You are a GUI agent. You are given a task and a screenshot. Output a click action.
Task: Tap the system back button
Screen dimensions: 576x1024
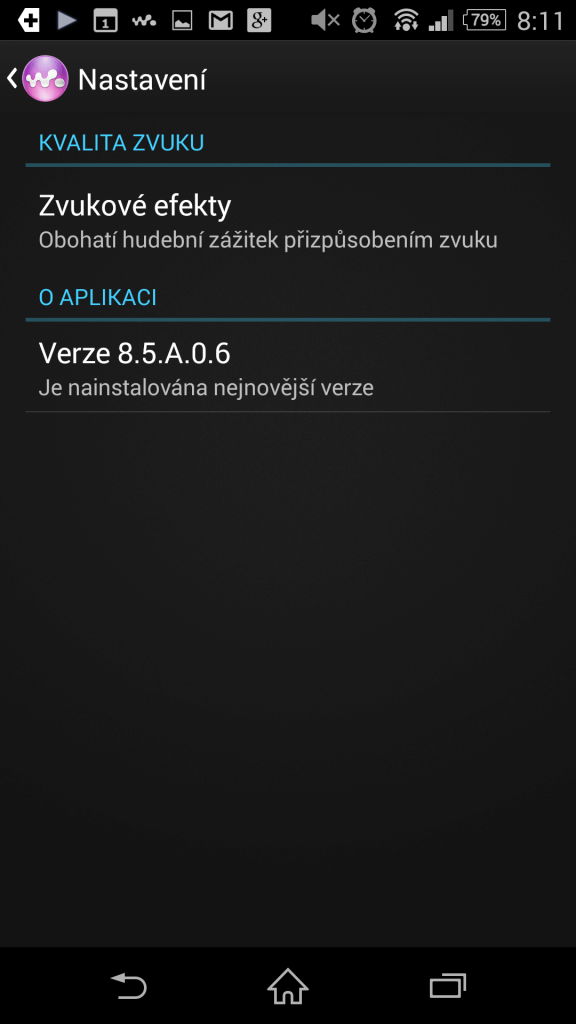[129, 985]
